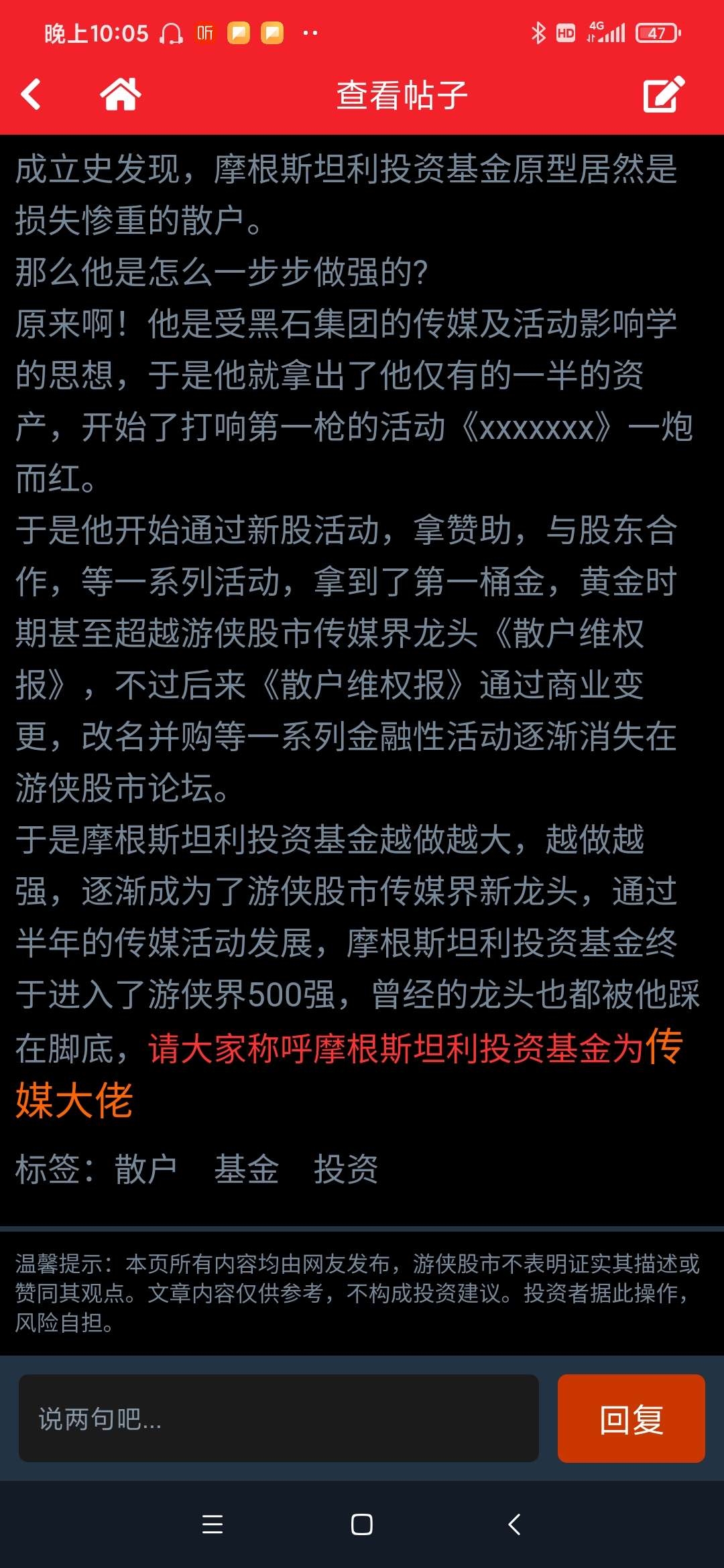
Task: Go back using the header arrow
Action: pos(31,94)
